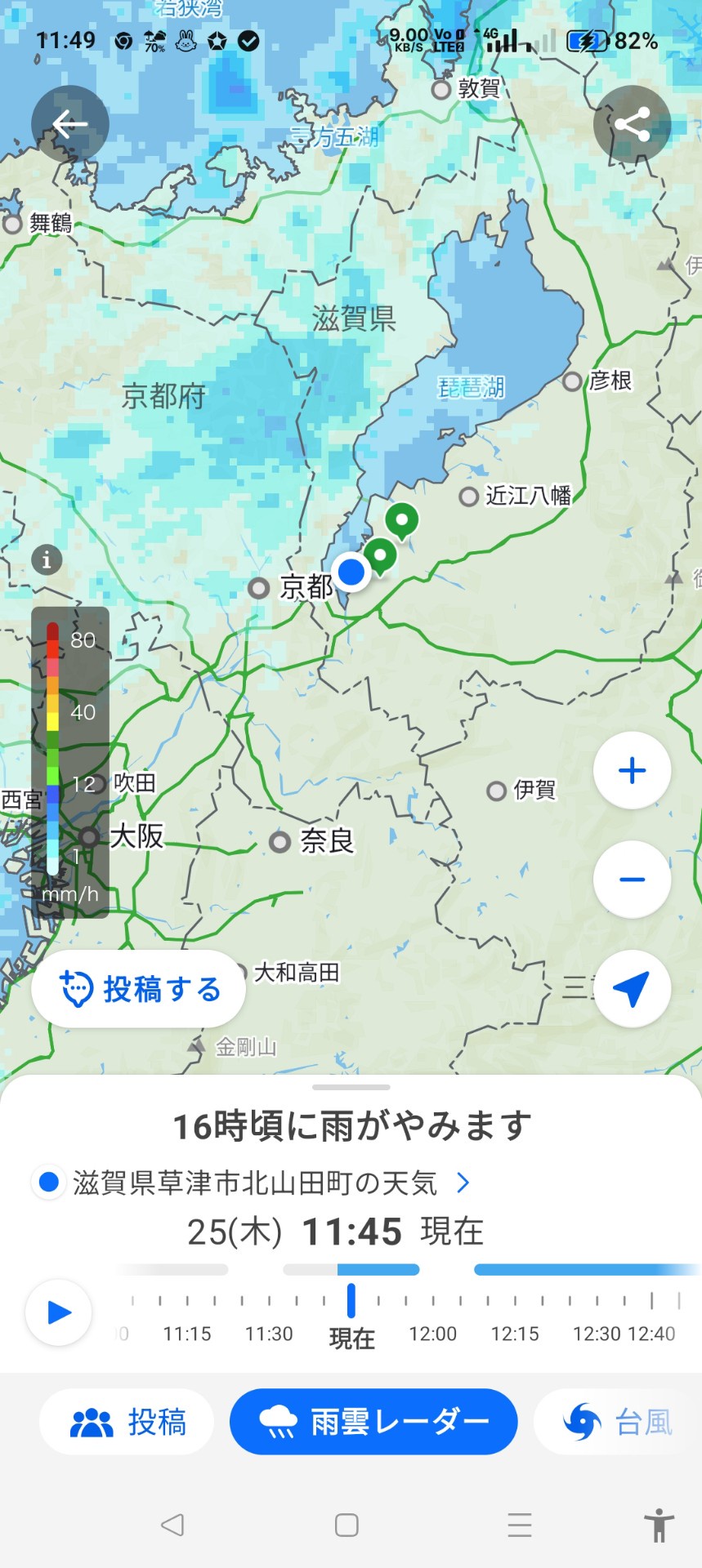Share the rain radar map
The height and width of the screenshot is (1568, 702).
[632, 124]
